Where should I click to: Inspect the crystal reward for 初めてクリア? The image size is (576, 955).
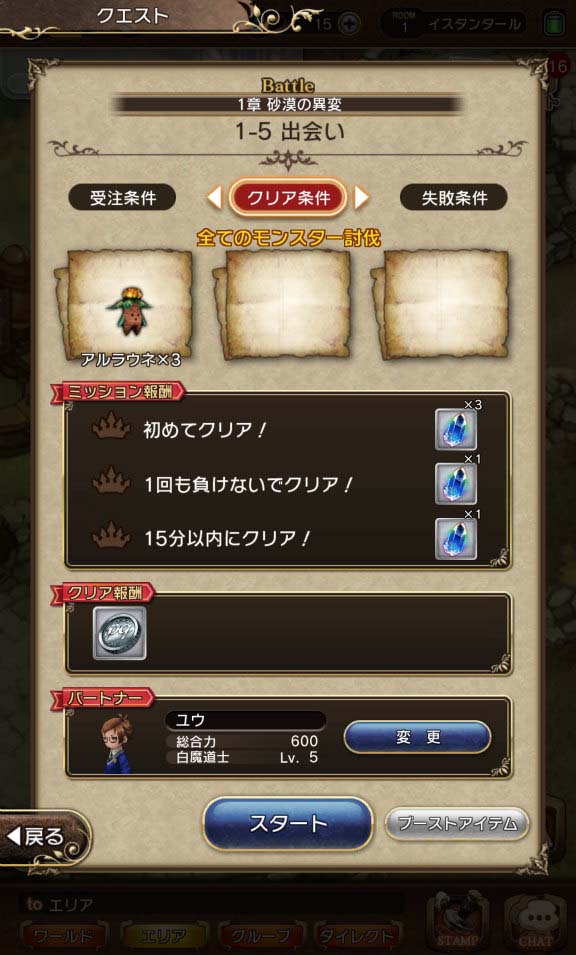pos(456,429)
